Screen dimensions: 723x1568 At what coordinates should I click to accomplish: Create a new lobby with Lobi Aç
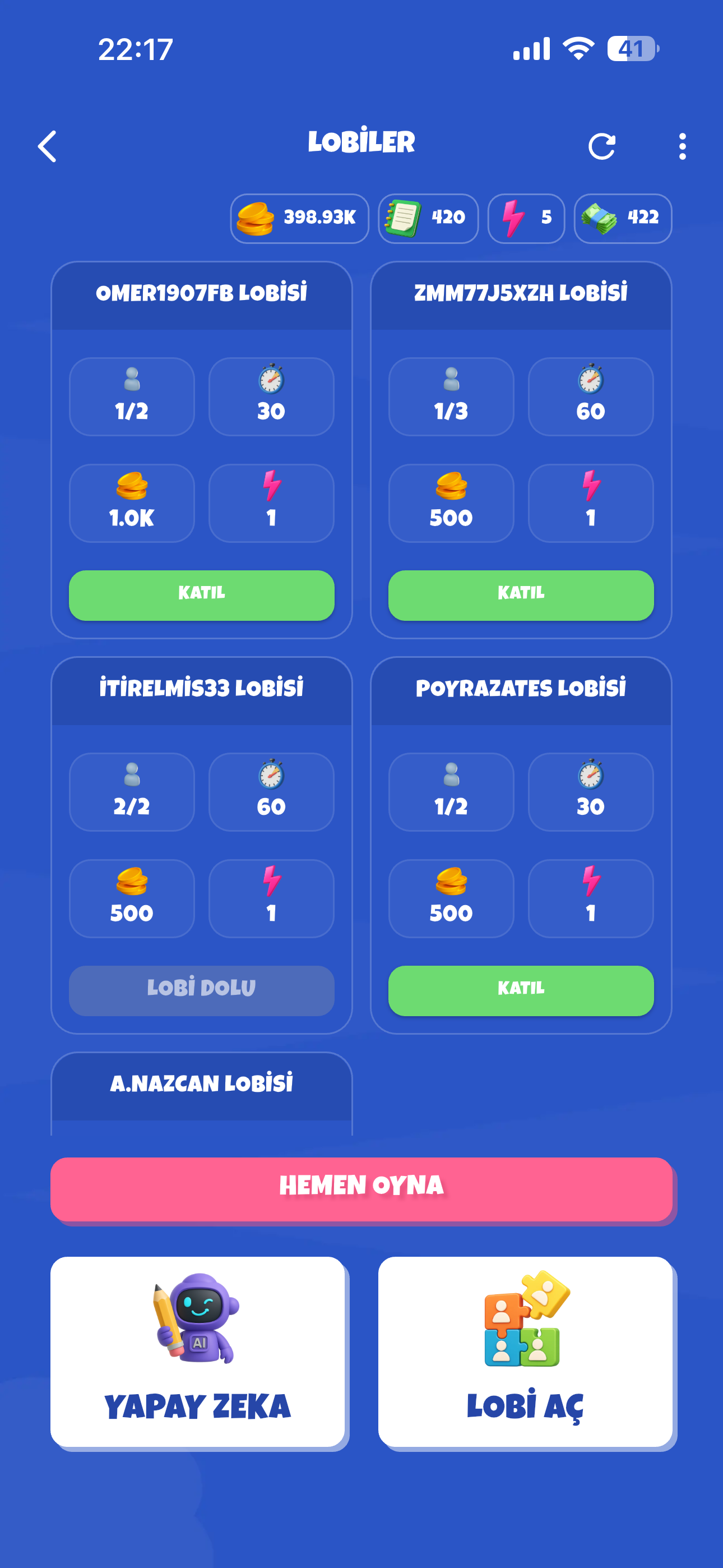525,1352
